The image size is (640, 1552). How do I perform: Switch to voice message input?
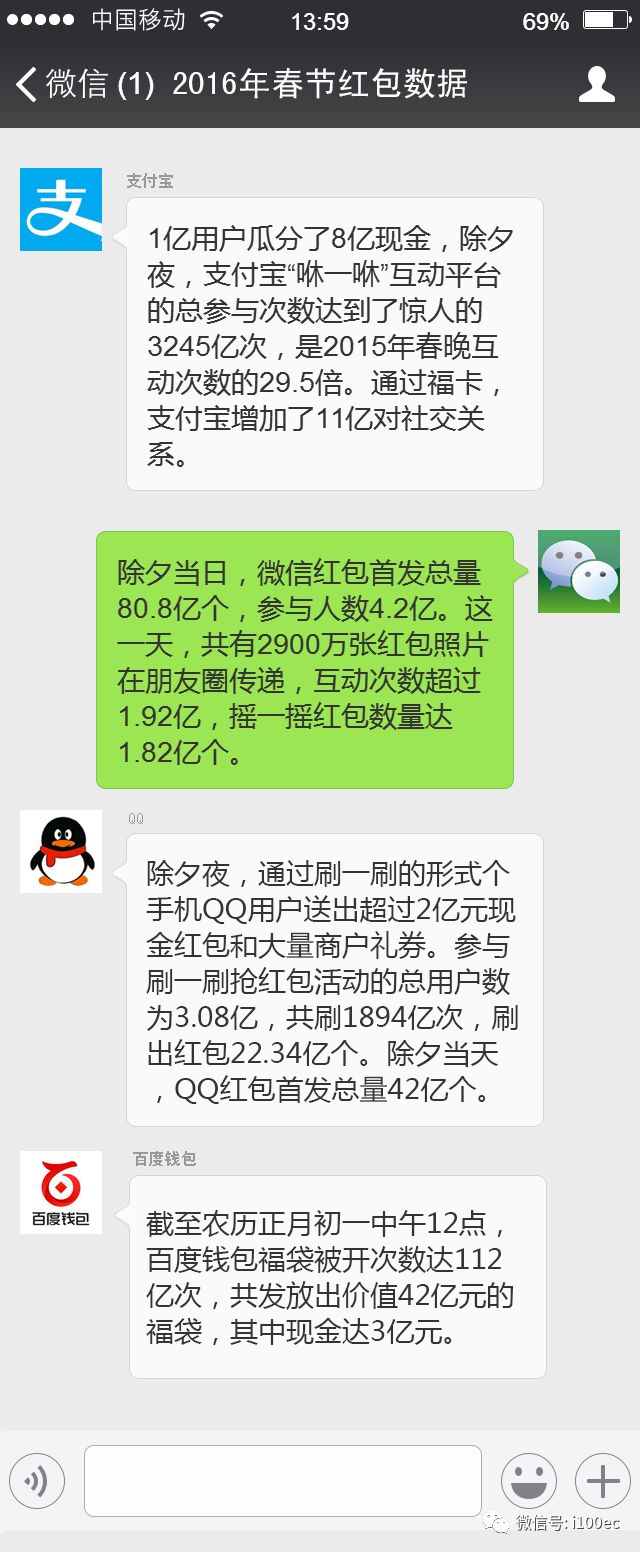pos(37,1481)
